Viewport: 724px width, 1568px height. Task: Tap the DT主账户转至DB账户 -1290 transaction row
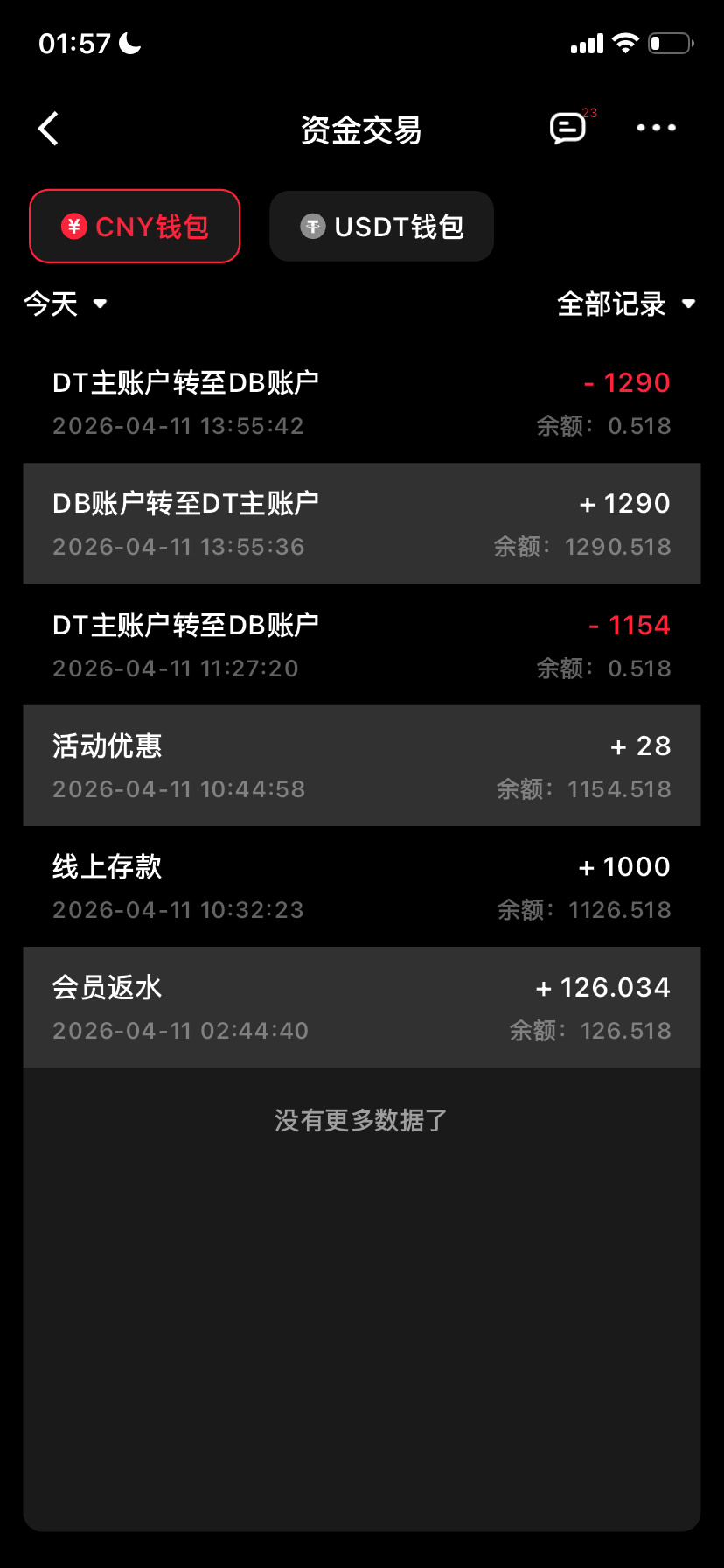(362, 402)
